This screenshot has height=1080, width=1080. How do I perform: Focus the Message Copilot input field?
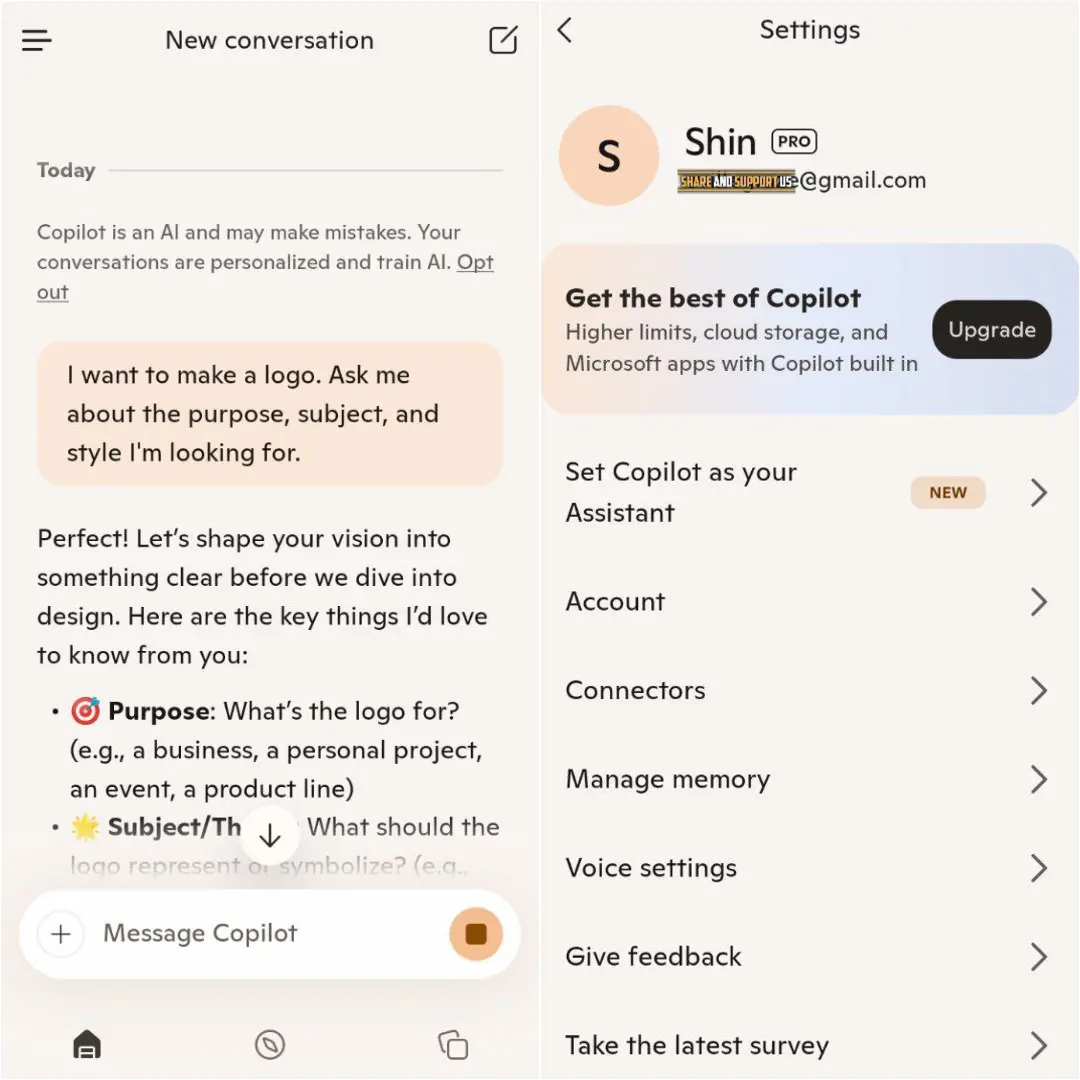point(269,934)
